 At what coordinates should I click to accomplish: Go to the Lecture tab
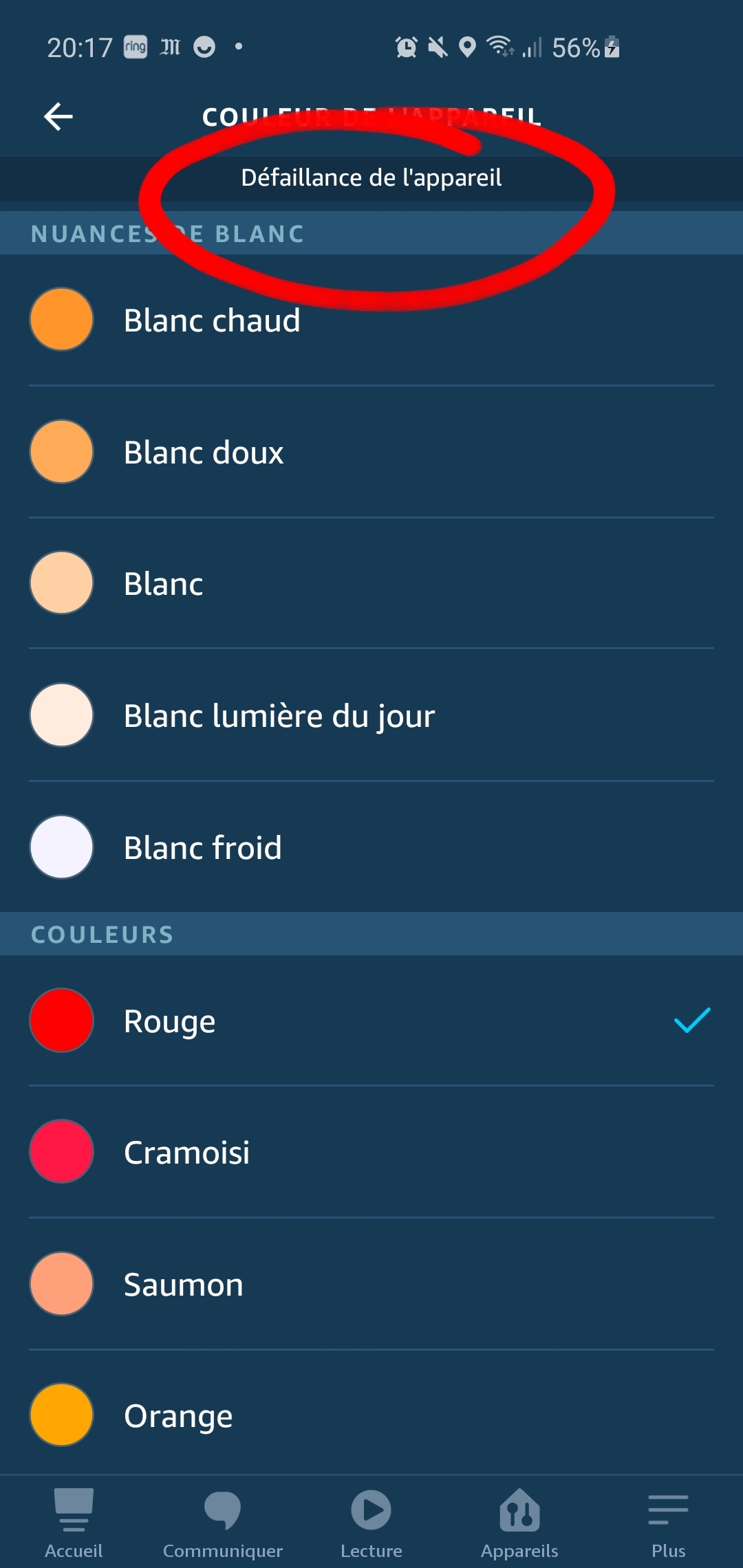(371, 1523)
